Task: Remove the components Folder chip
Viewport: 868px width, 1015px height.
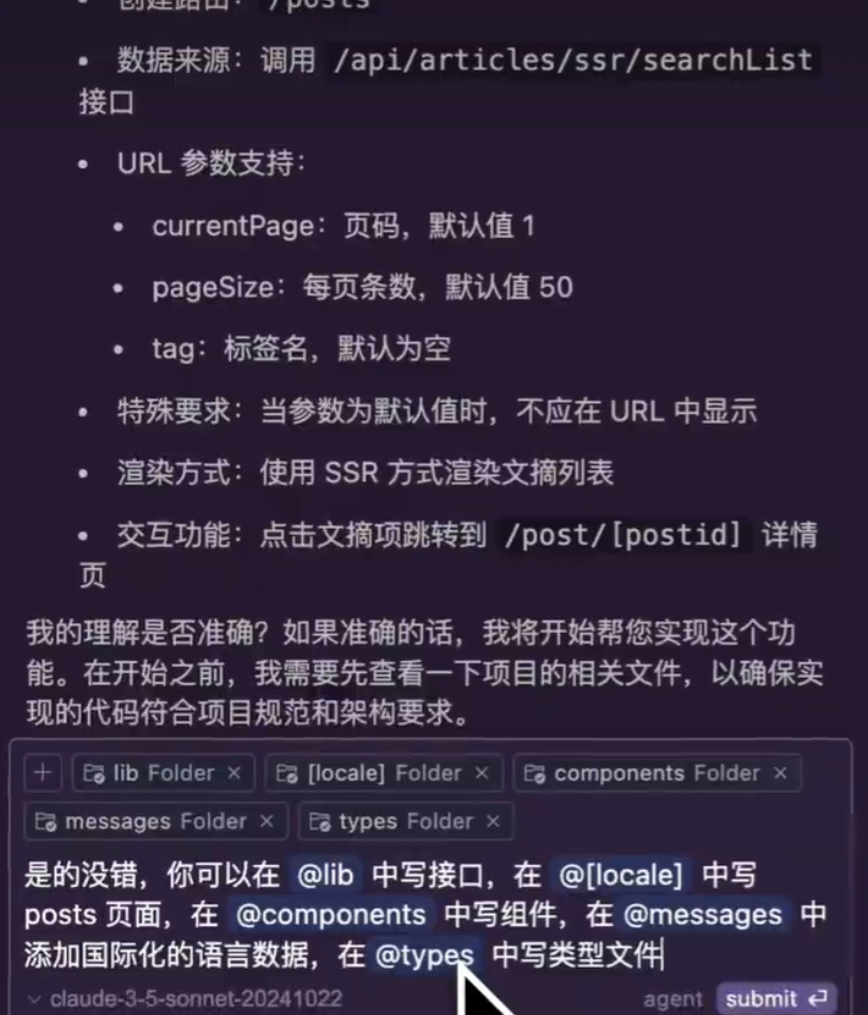Action: coord(780,773)
